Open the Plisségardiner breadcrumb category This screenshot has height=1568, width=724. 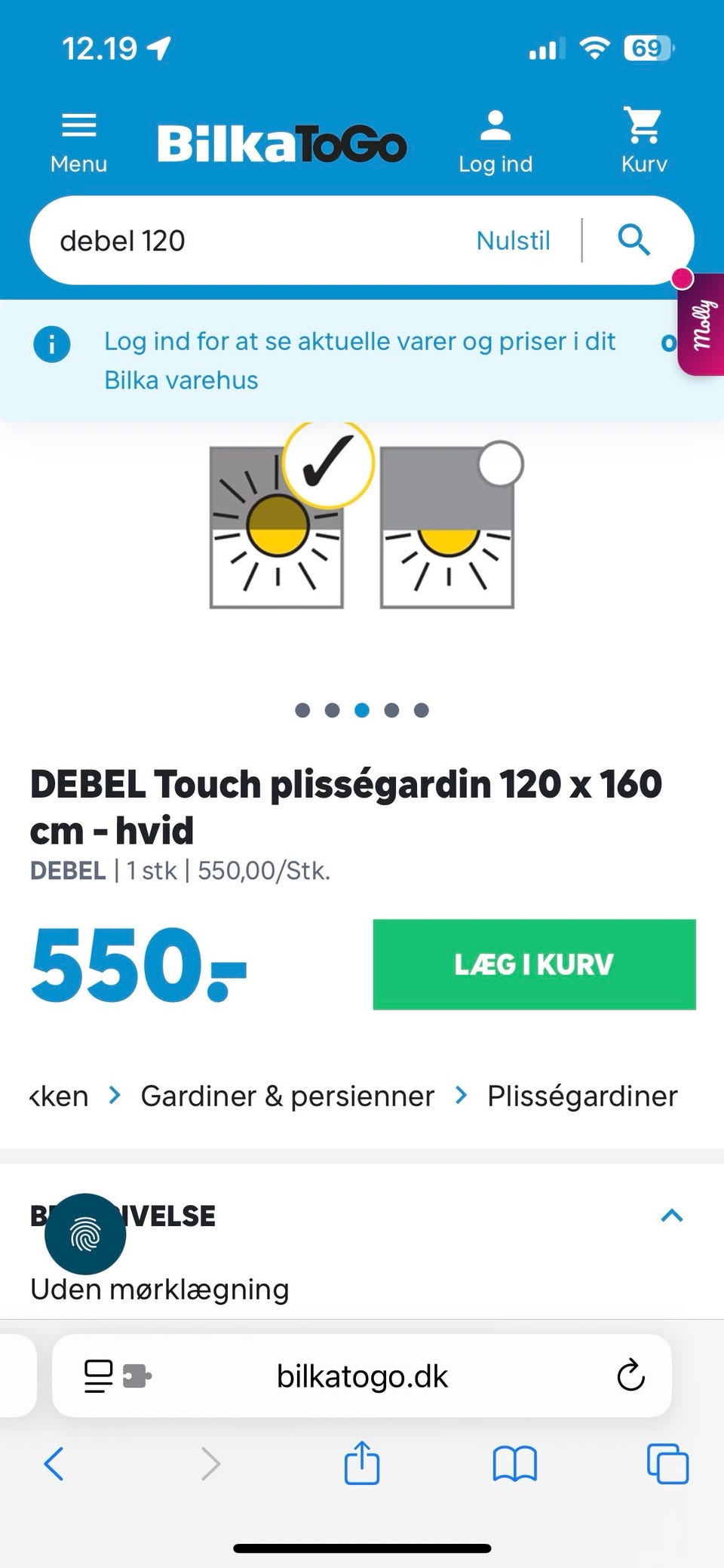582,1096
